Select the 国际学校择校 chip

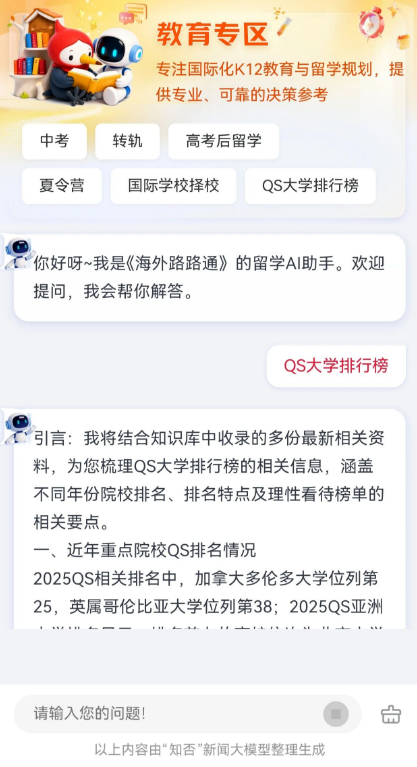pos(173,186)
